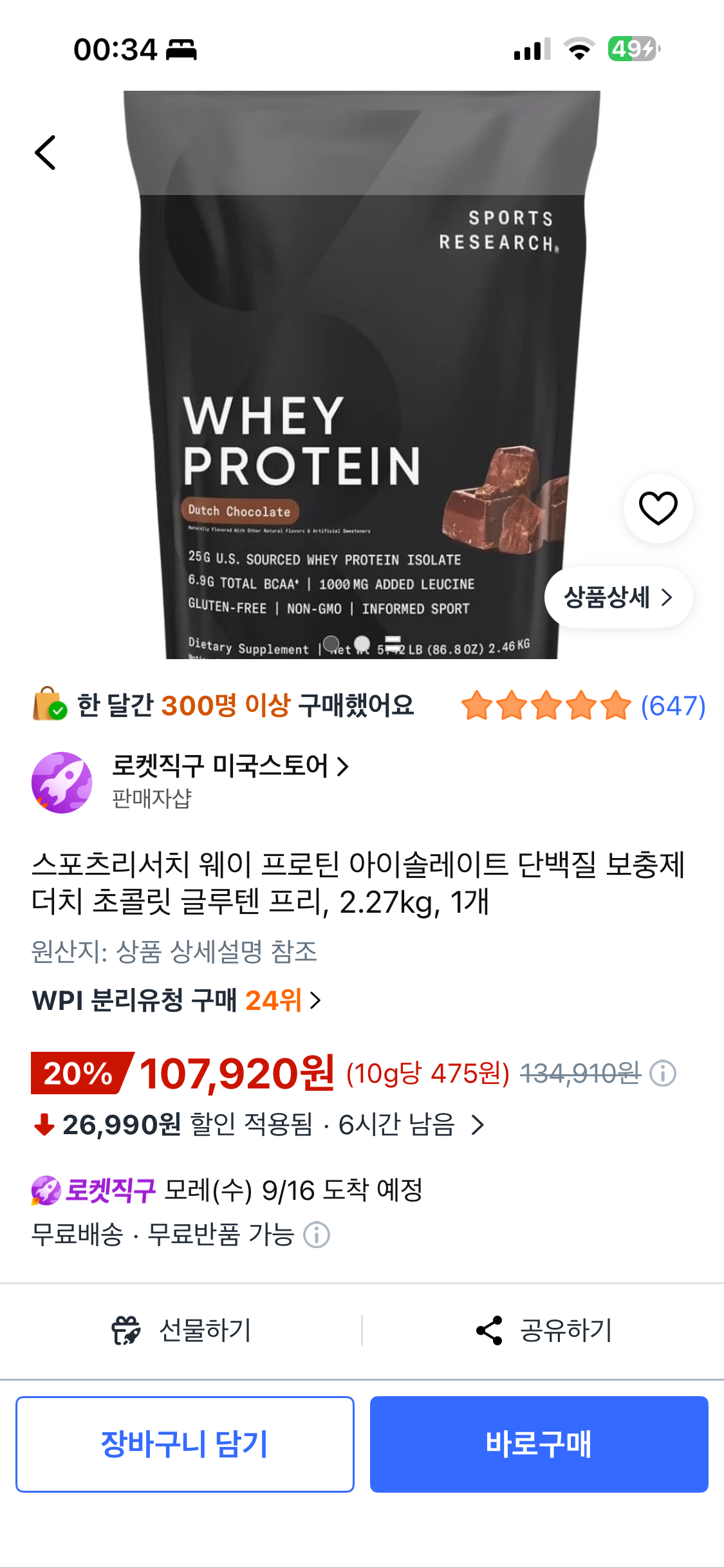This screenshot has height=1568, width=724.
Task: Open the 상품상세 product detail button
Action: 618,597
